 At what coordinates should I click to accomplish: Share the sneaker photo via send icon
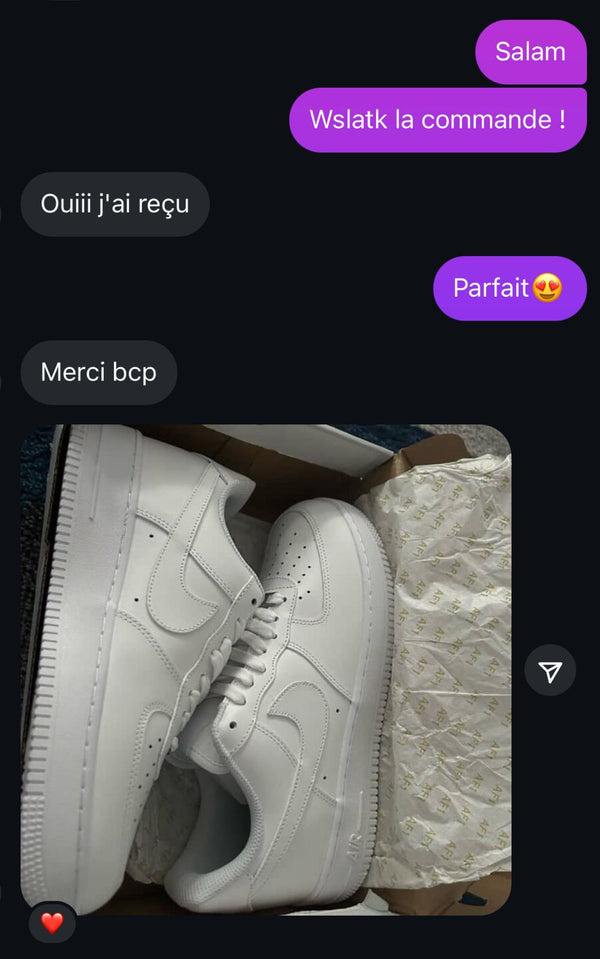point(550,671)
